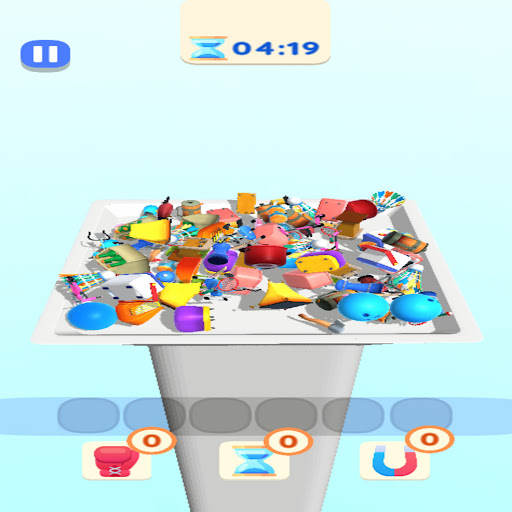Use the boxing glove booster
Image resolution: width=512 pixels, height=512 pixels.
(116, 461)
